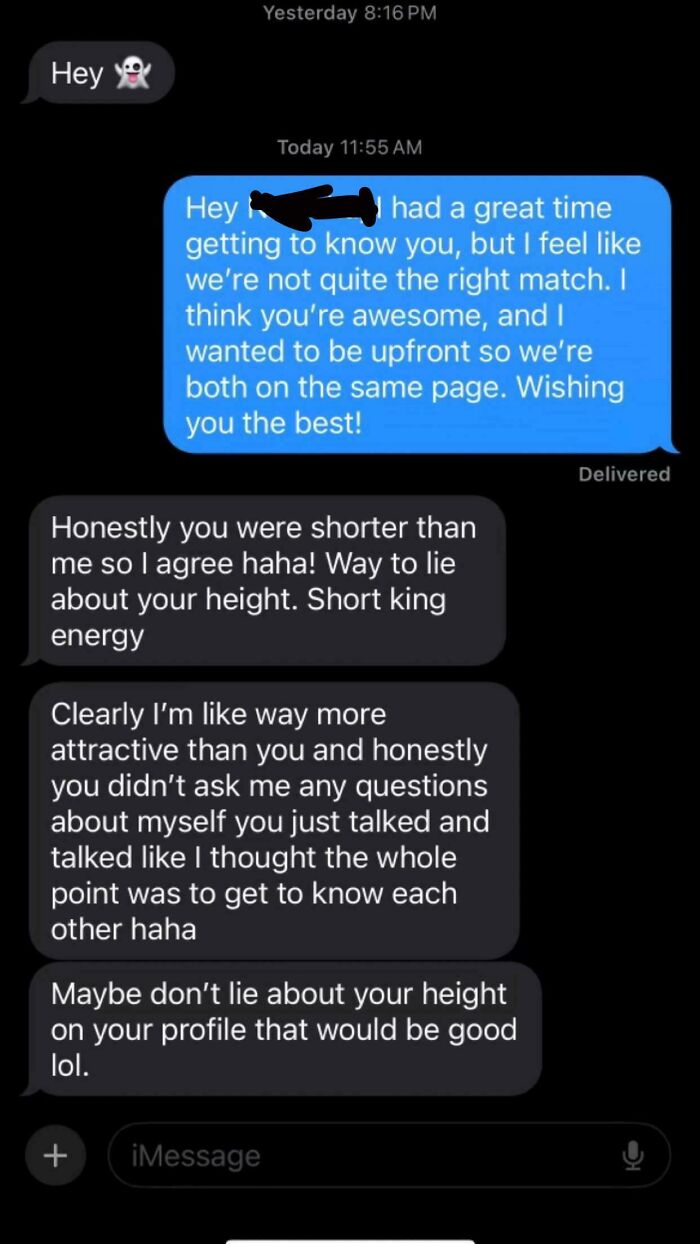The image size is (700, 1244).
Task: Start voice dictation with the microphone
Action: 632,1156
